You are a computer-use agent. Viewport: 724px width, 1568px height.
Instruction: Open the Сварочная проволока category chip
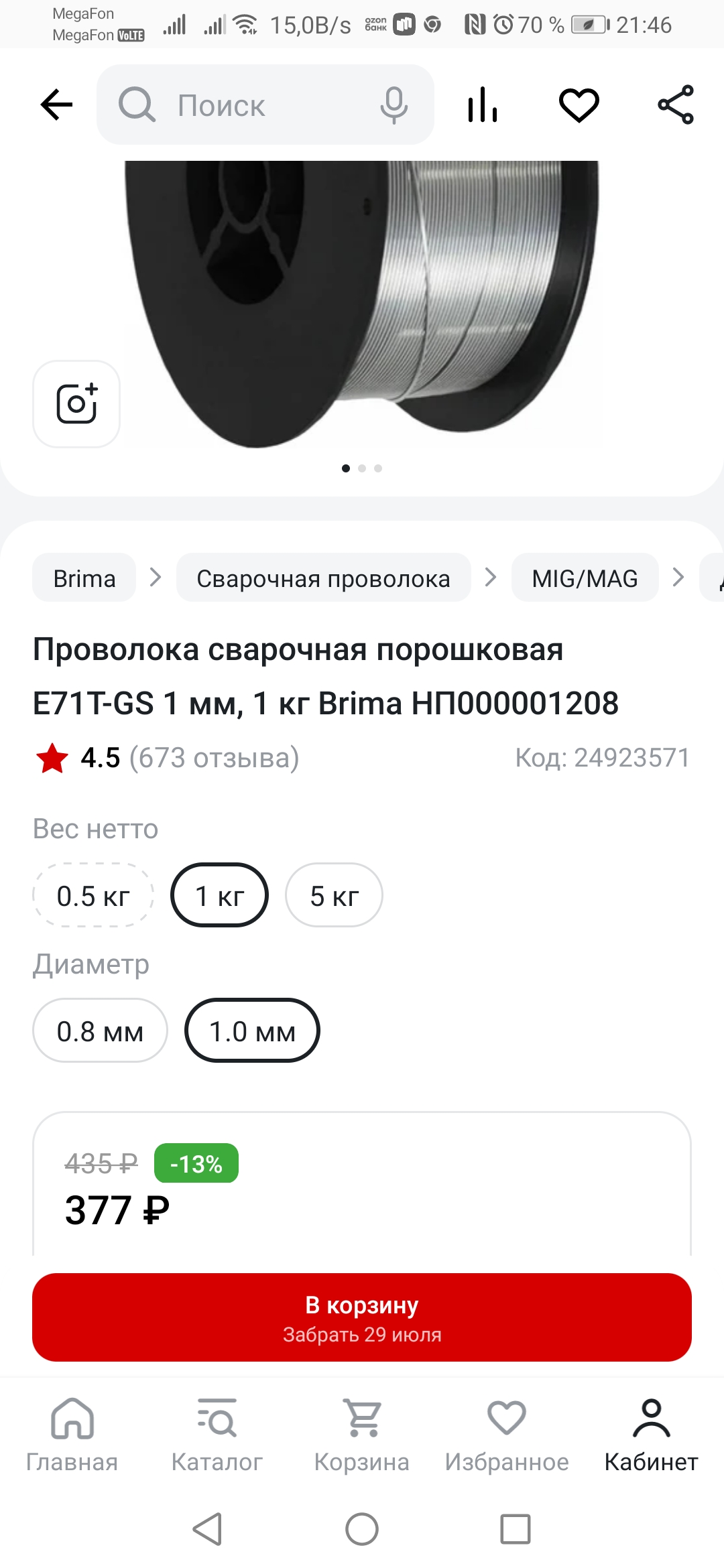[323, 578]
